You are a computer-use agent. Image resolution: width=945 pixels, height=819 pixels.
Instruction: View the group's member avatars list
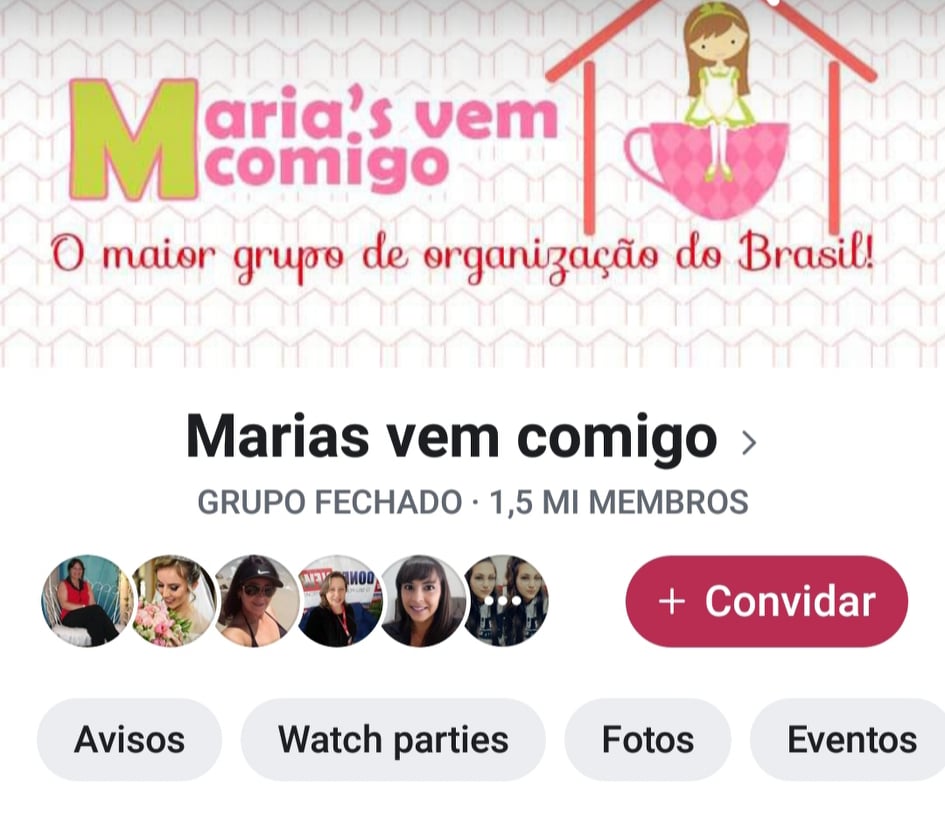point(295,601)
